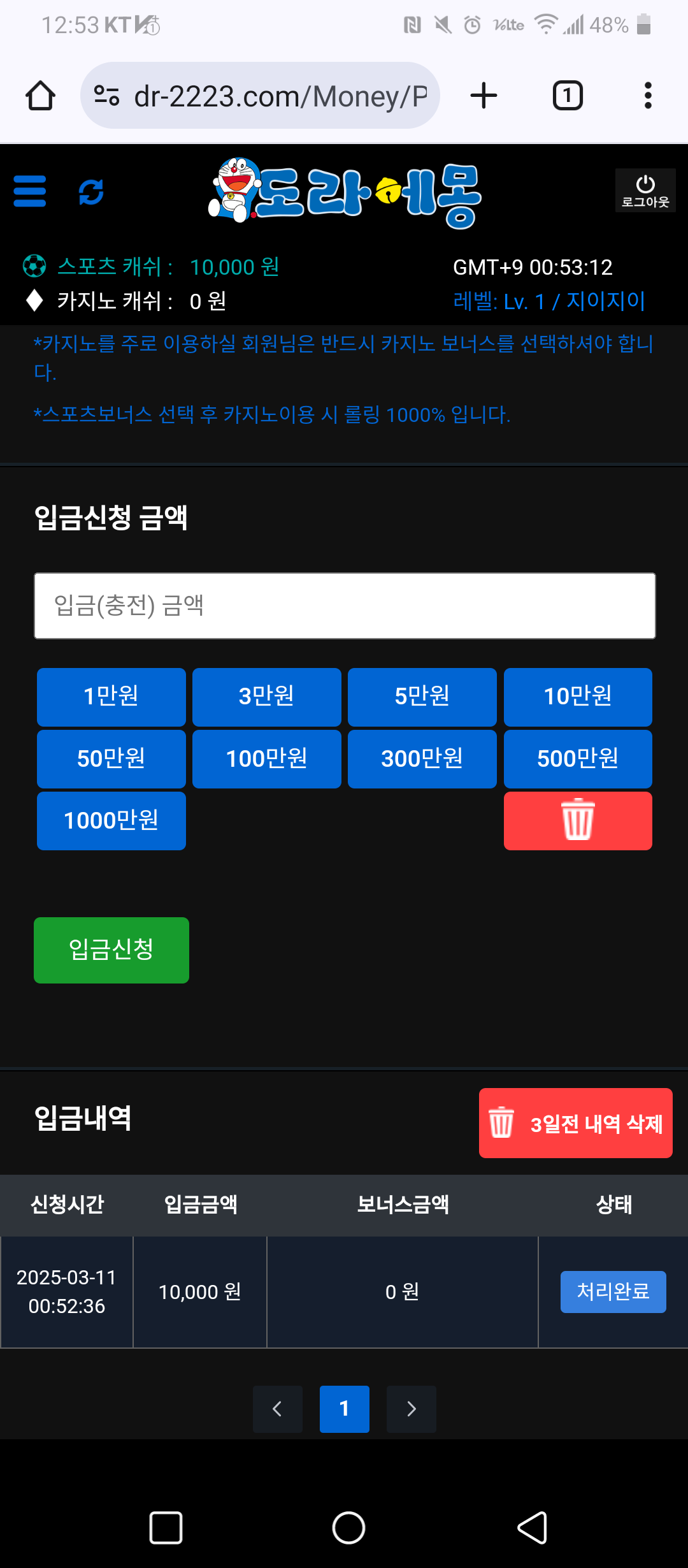Open the browser overflow menu
688x1568 pixels.
coord(647,96)
